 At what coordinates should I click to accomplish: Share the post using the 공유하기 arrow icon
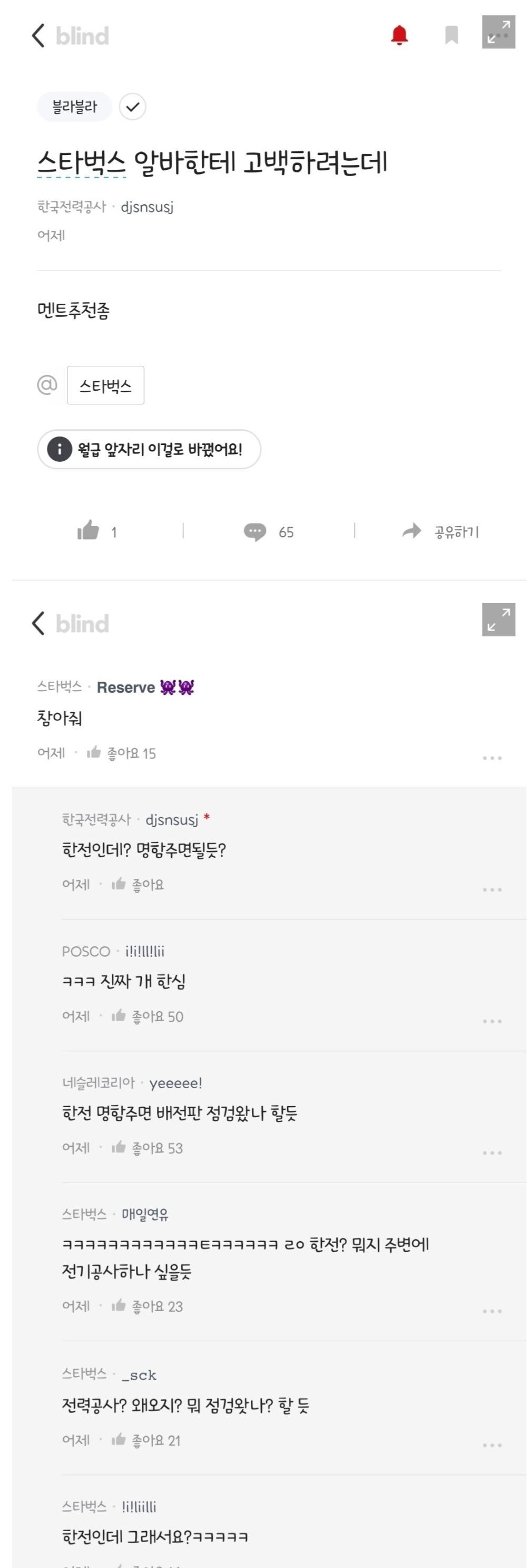coord(412,531)
